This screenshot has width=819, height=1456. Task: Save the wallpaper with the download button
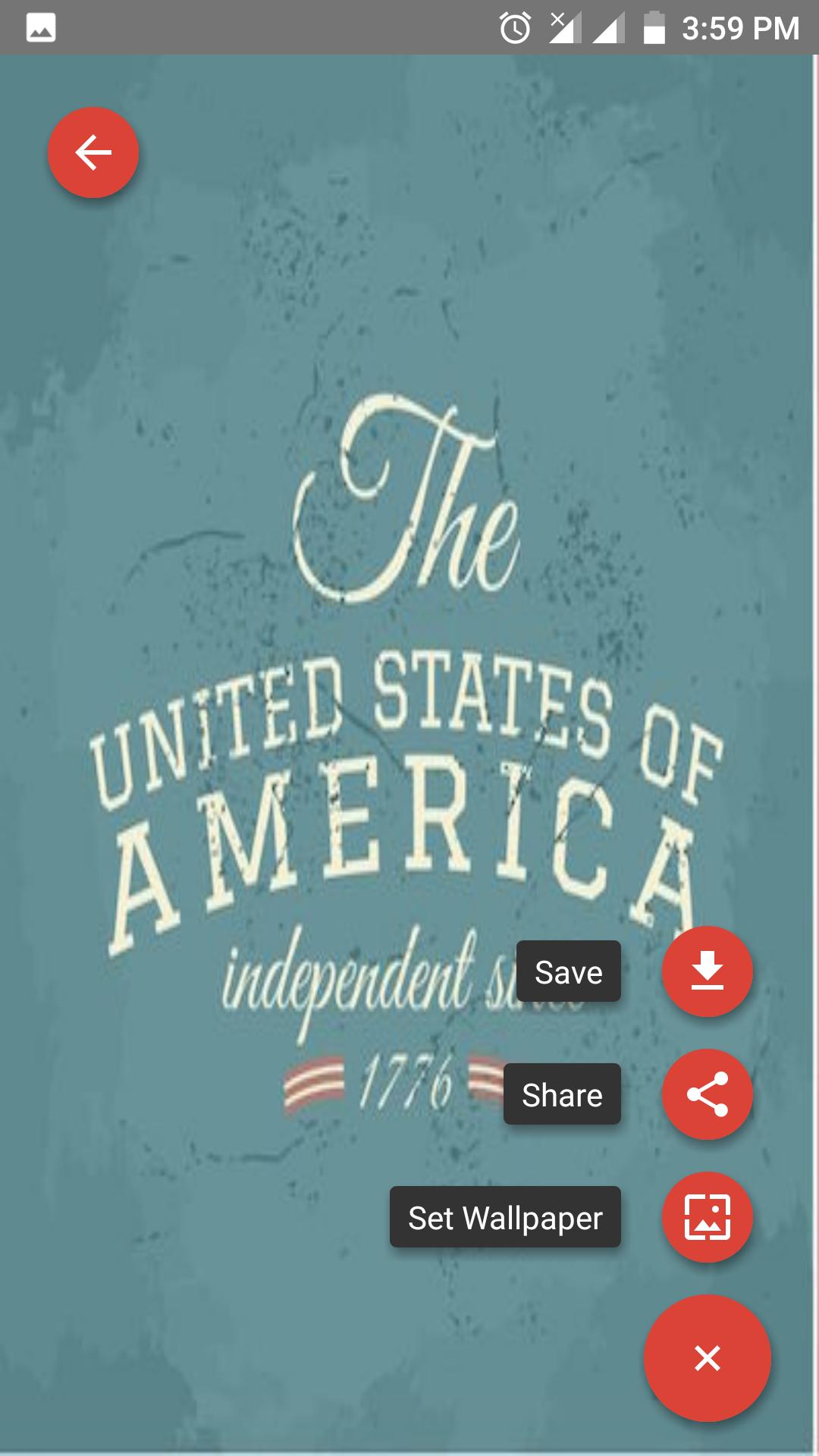tap(707, 971)
